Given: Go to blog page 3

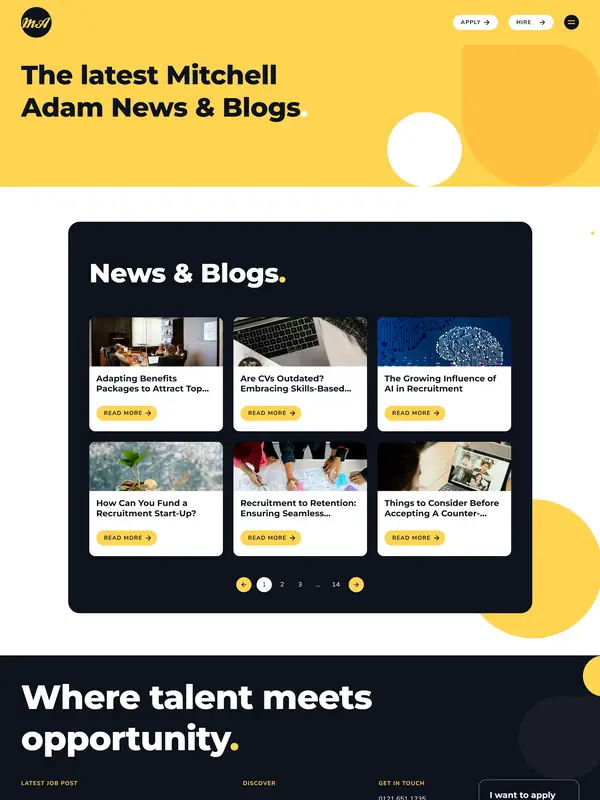Looking at the screenshot, I should (x=300, y=584).
